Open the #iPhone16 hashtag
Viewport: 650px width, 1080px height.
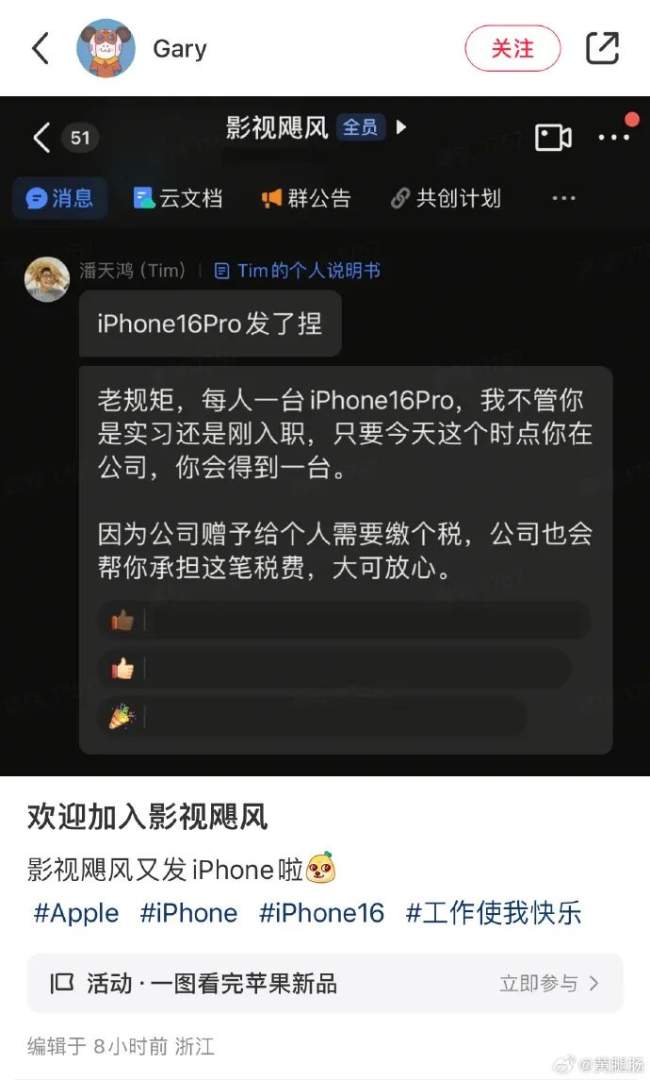coord(321,913)
